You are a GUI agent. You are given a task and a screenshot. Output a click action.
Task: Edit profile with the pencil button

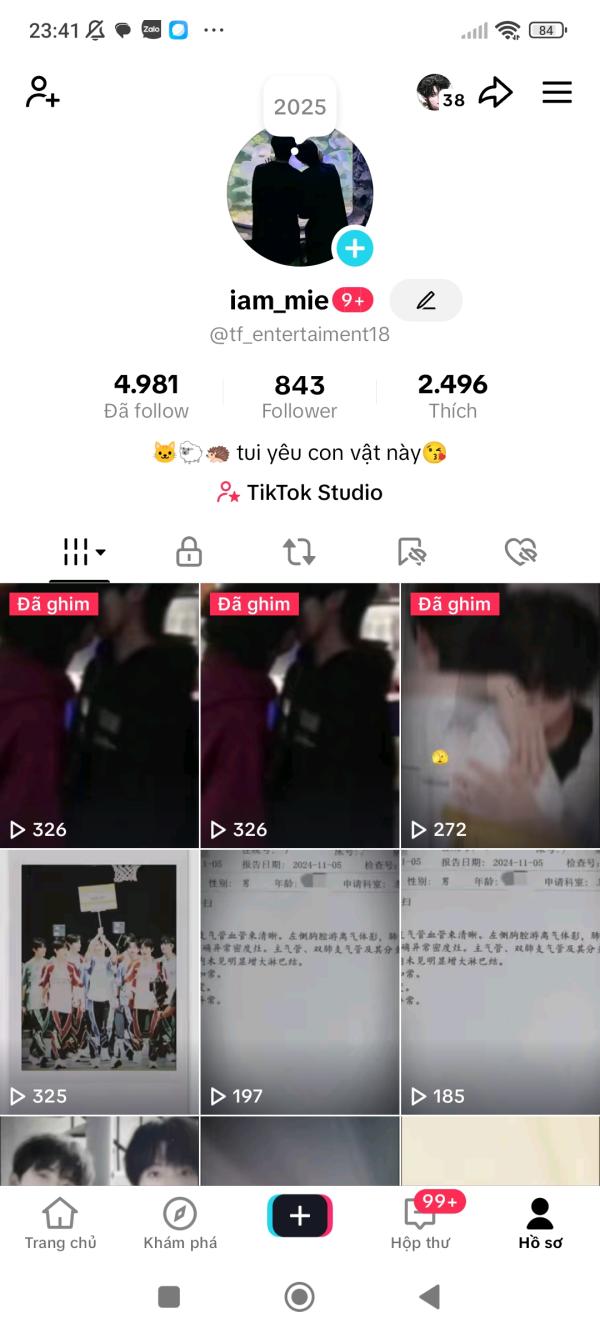pos(426,300)
